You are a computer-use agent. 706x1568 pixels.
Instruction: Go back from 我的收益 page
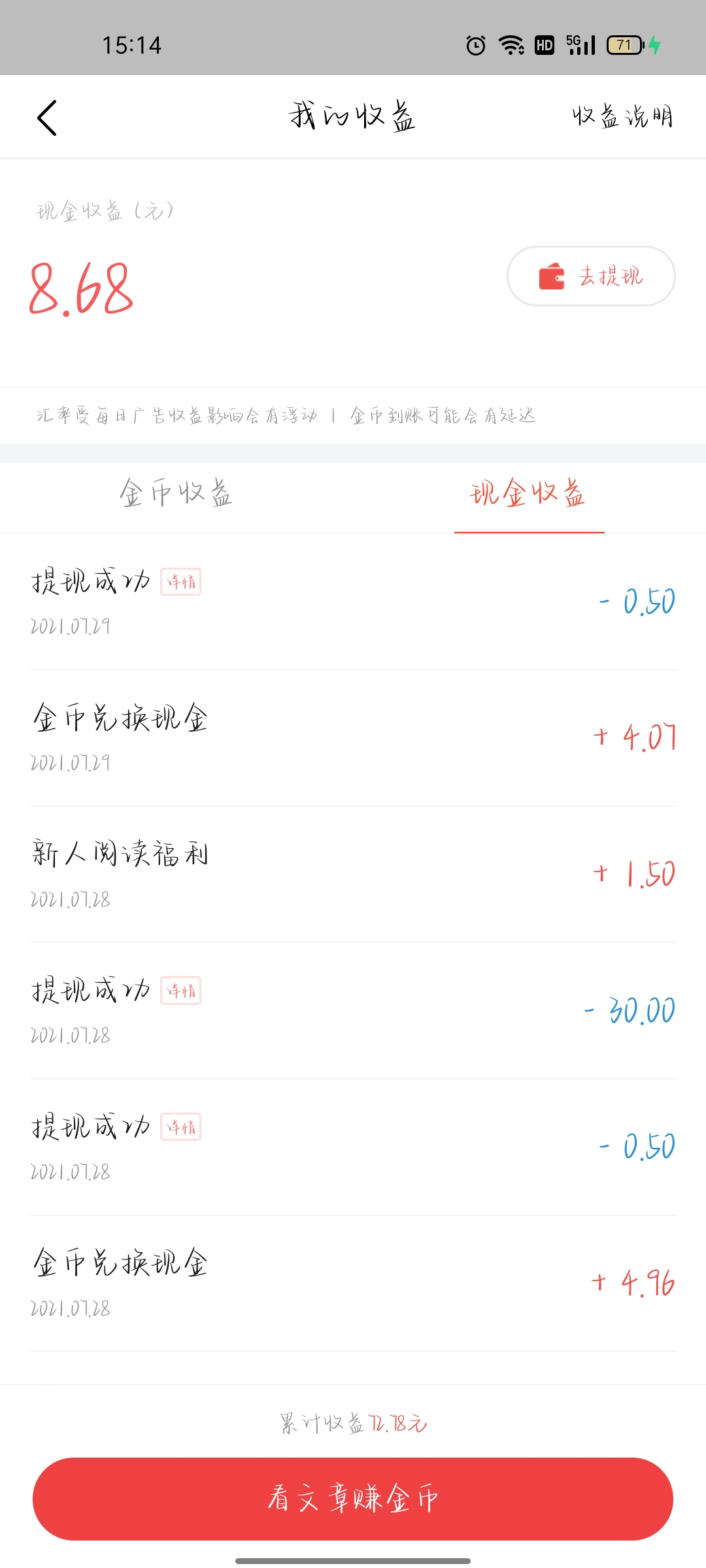point(47,118)
